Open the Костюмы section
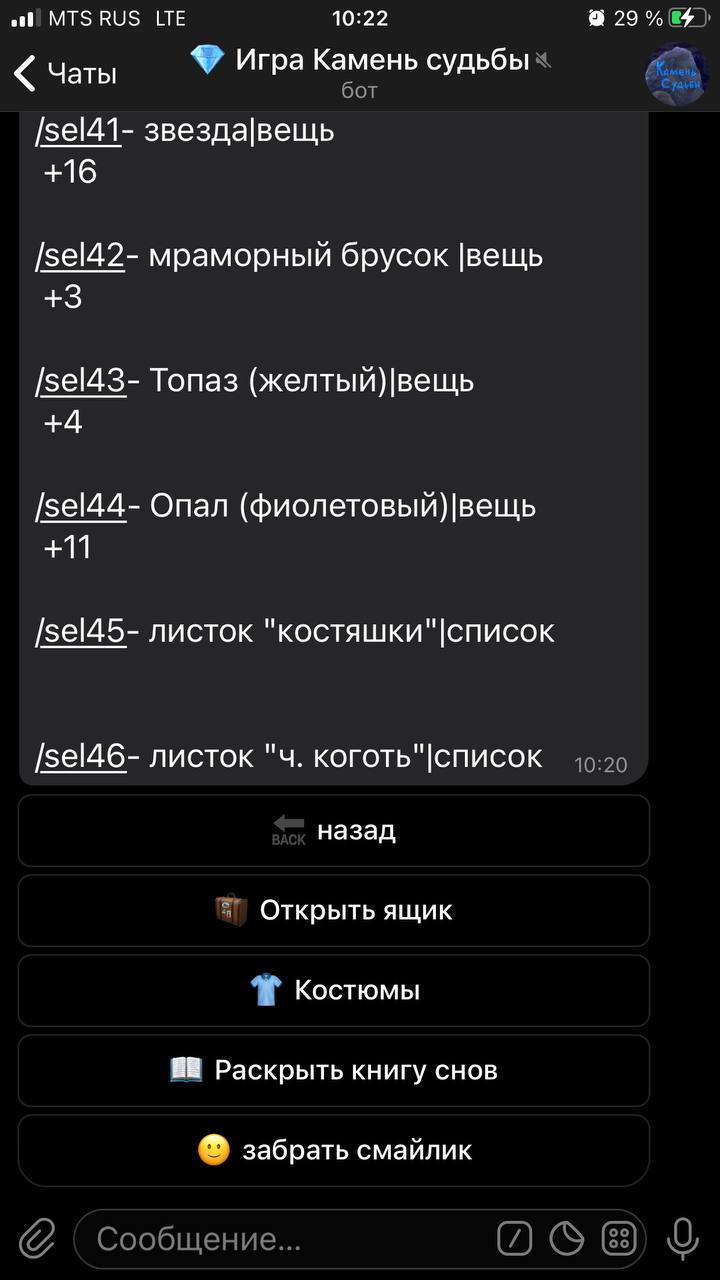The width and height of the screenshot is (720, 1280). point(334,990)
